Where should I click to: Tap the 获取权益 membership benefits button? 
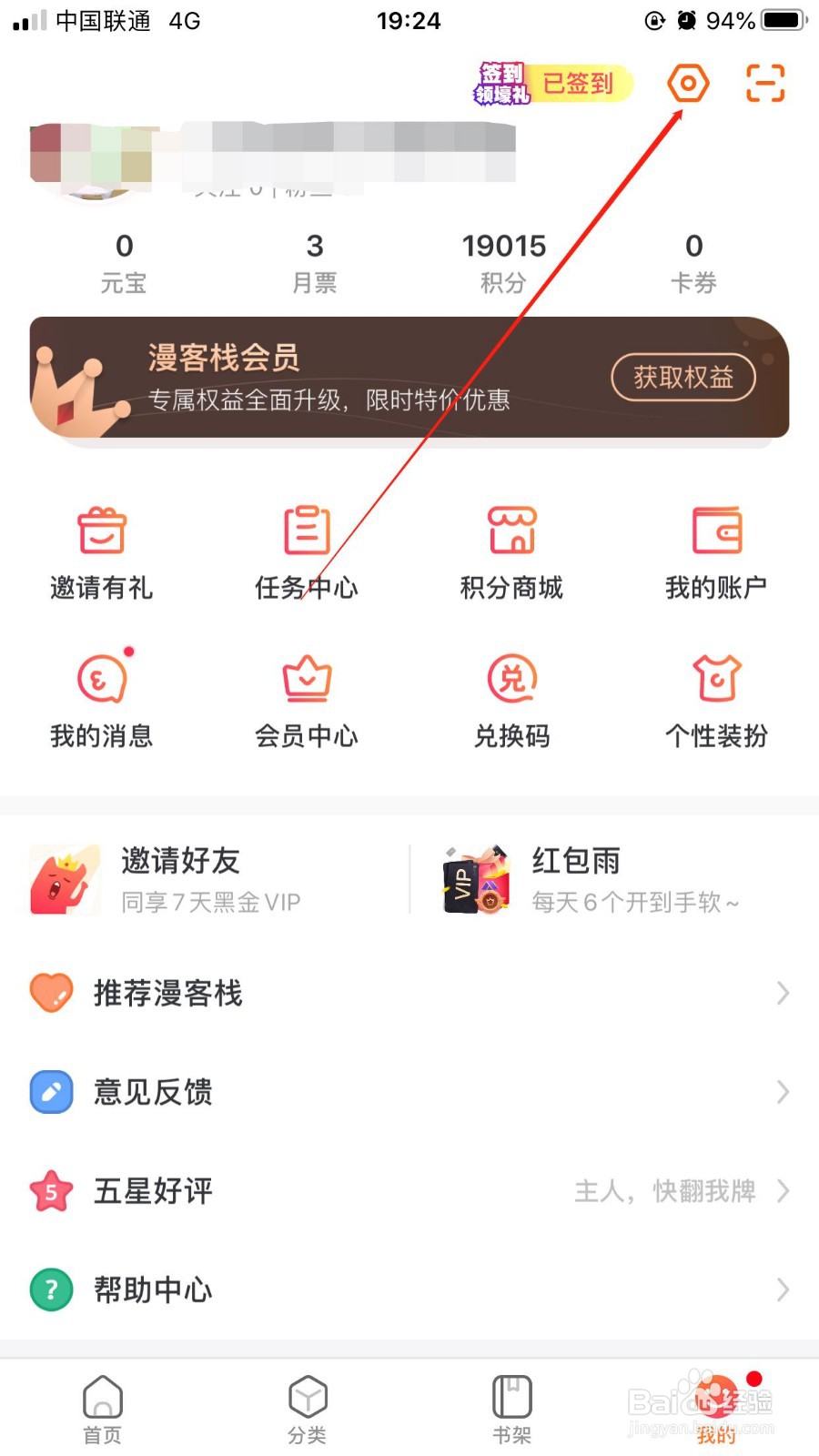[682, 377]
